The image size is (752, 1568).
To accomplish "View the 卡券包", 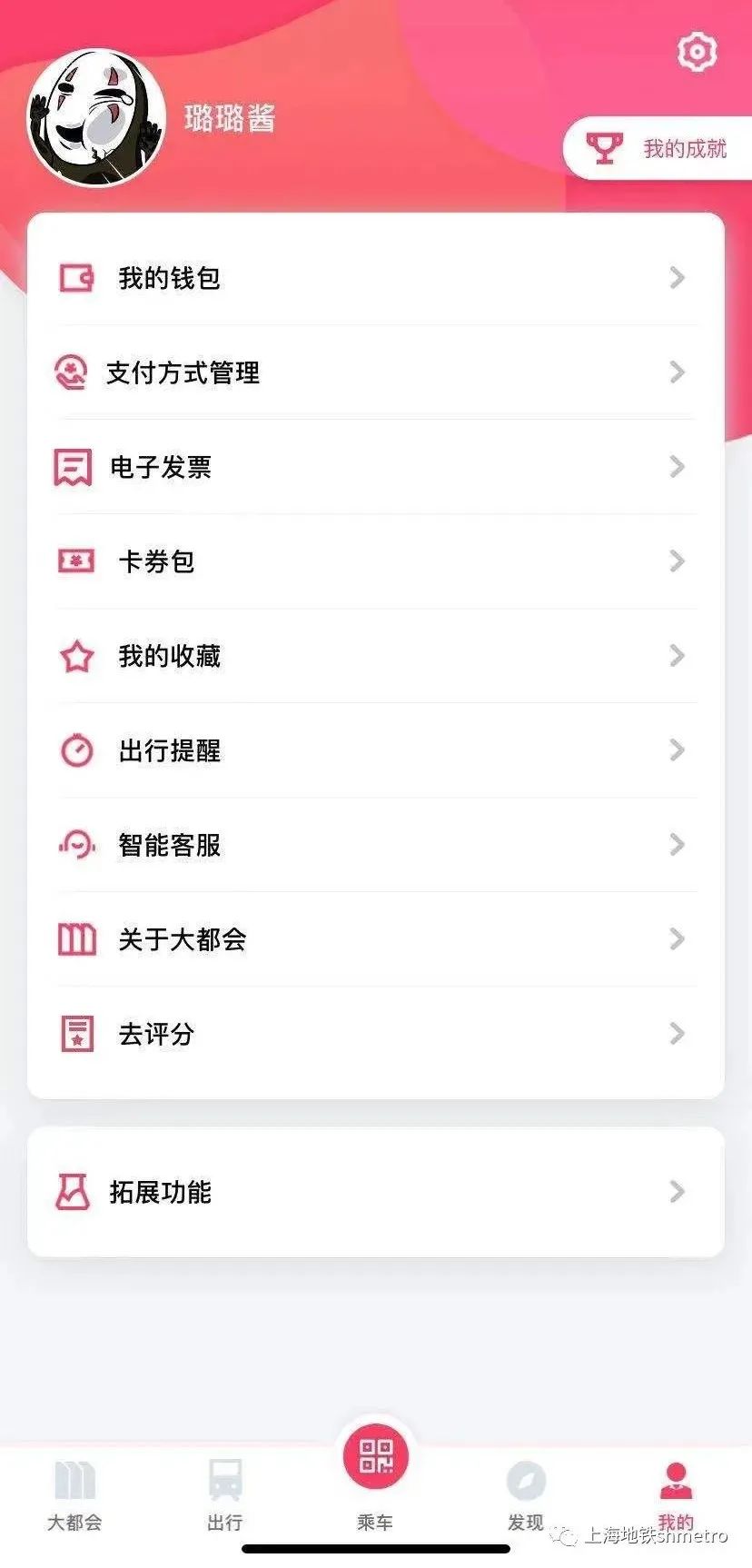I will [375, 561].
